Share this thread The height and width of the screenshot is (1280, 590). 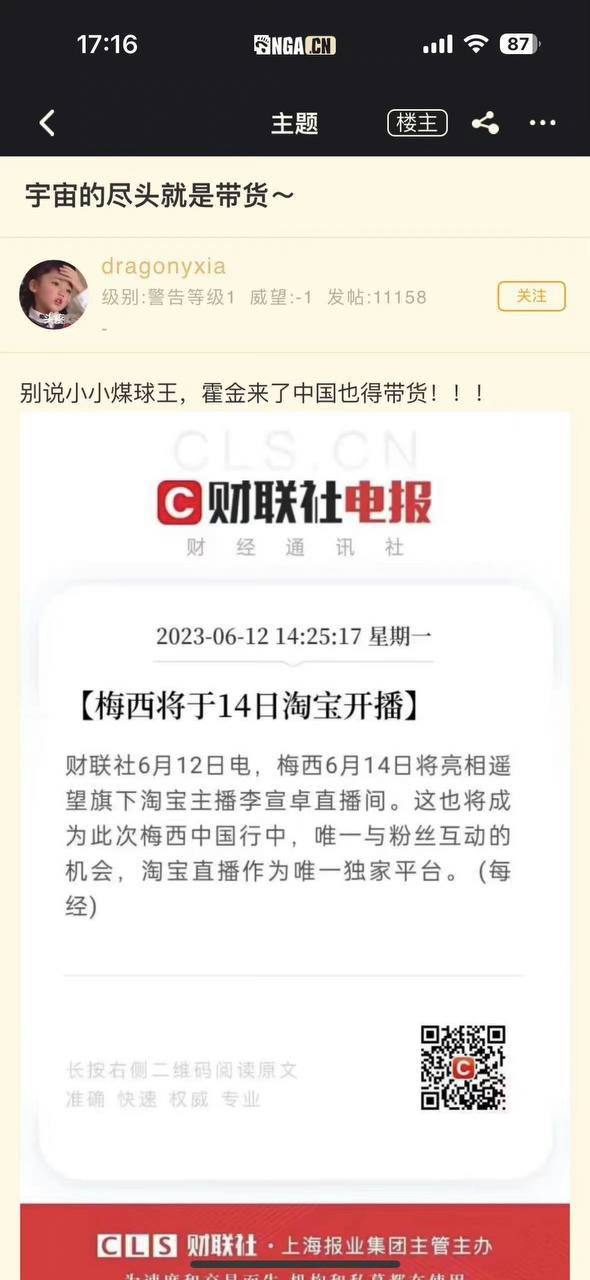[x=485, y=123]
